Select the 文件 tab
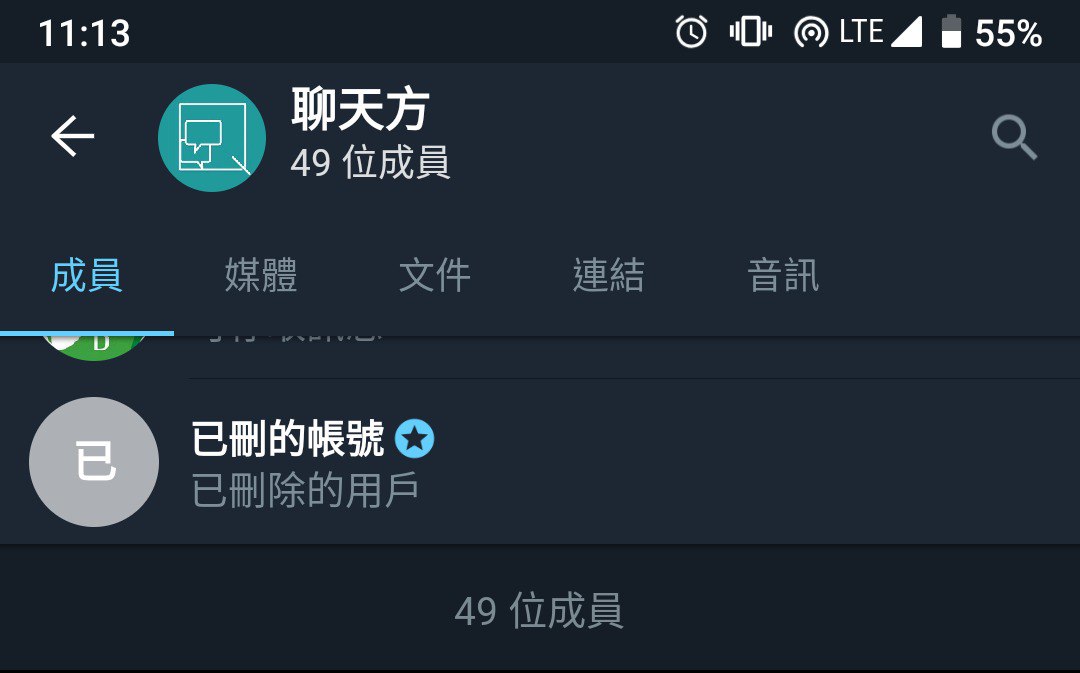This screenshot has height=673, width=1080. pos(435,276)
